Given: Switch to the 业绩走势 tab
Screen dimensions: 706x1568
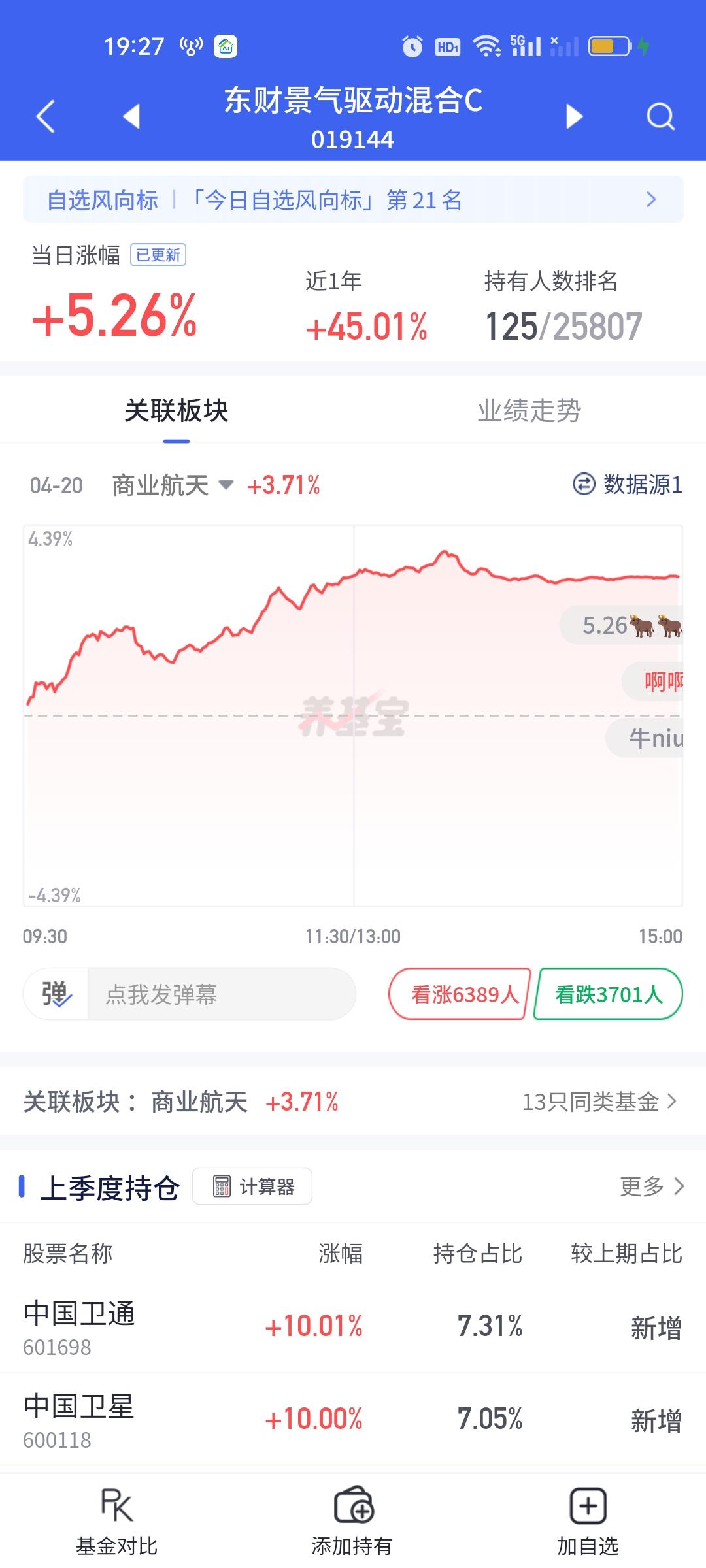Looking at the screenshot, I should pos(528,410).
